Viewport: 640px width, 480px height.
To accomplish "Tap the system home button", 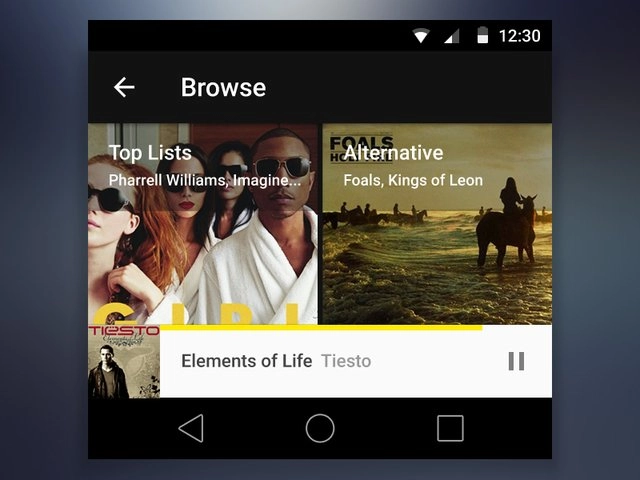I will [x=320, y=428].
